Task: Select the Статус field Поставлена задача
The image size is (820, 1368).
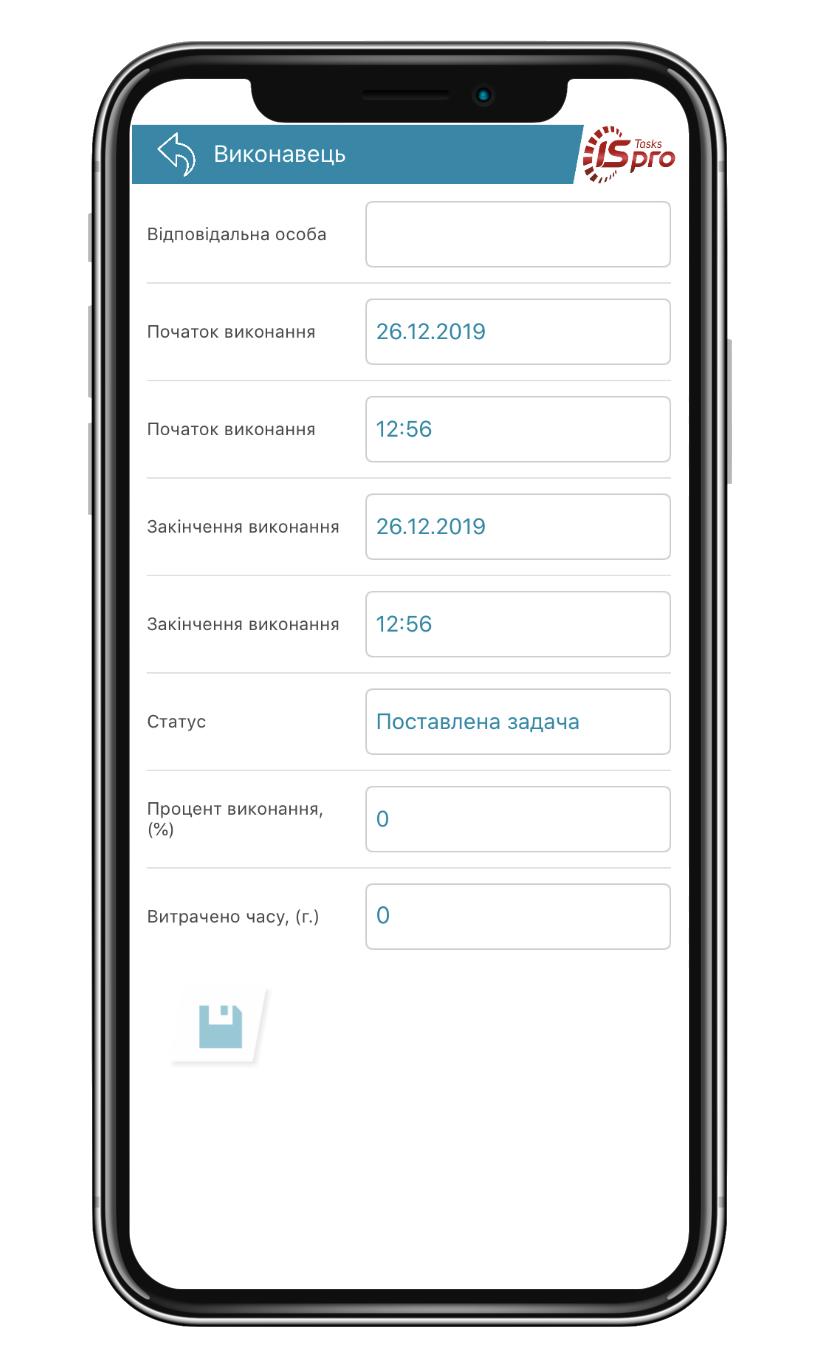Action: [517, 721]
